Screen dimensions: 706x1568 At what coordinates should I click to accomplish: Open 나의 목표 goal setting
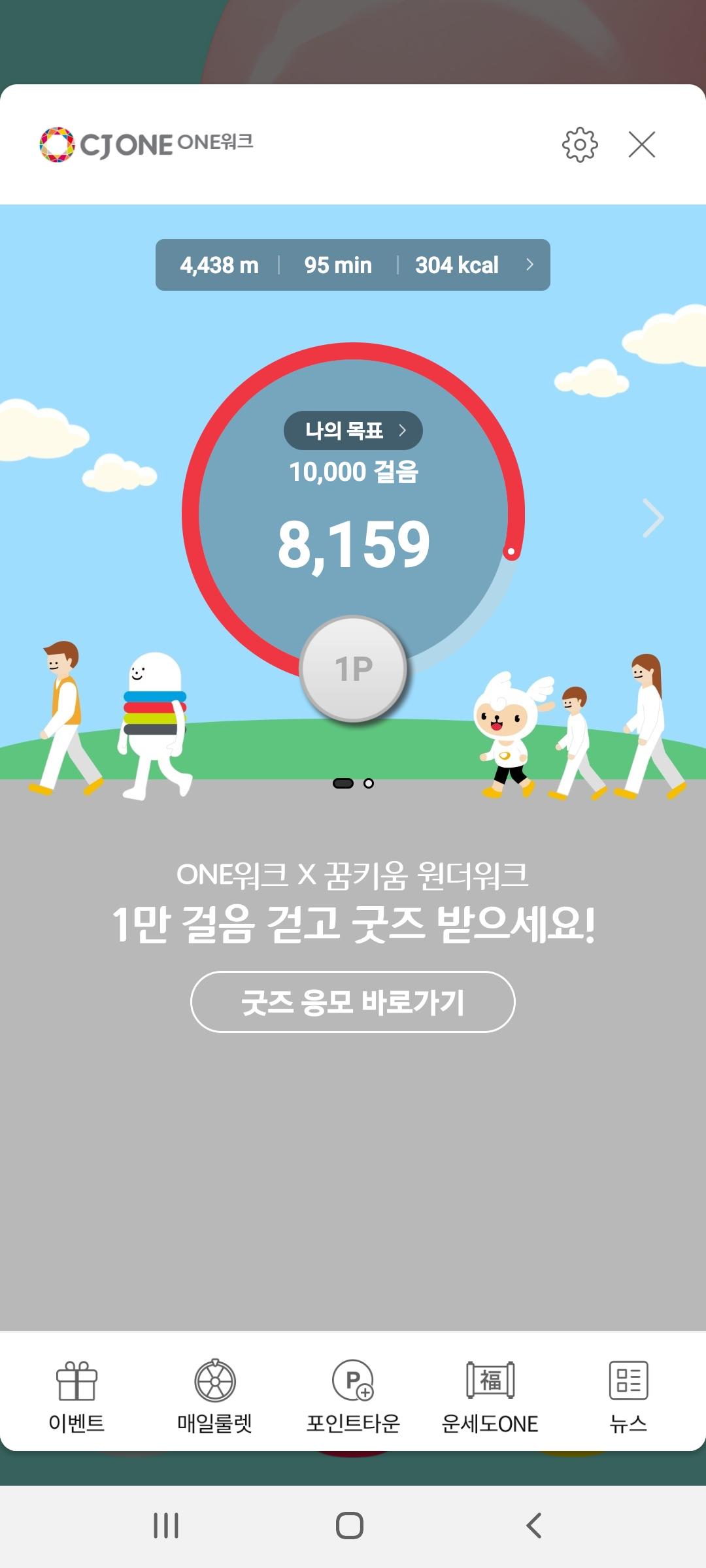click(353, 431)
